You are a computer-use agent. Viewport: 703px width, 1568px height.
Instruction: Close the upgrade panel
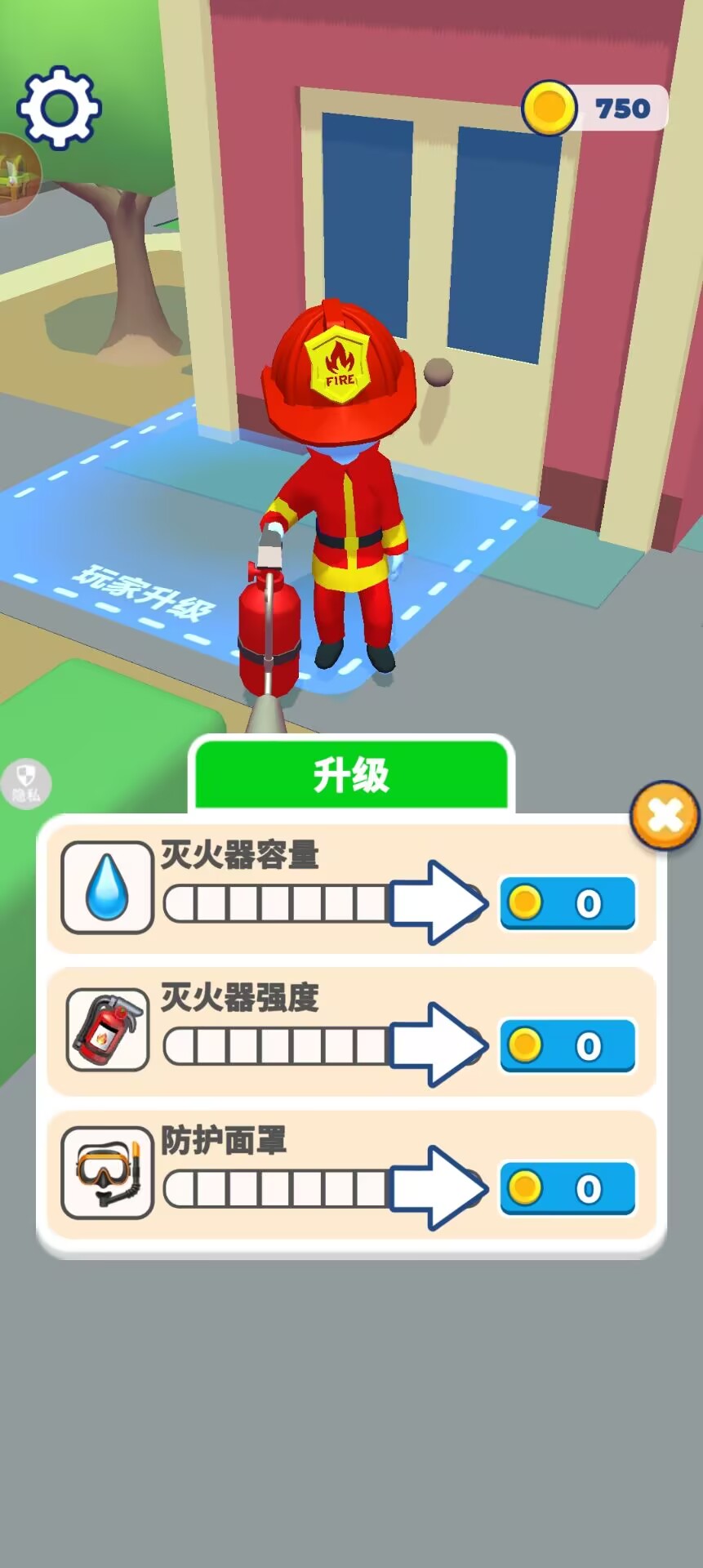click(x=665, y=815)
